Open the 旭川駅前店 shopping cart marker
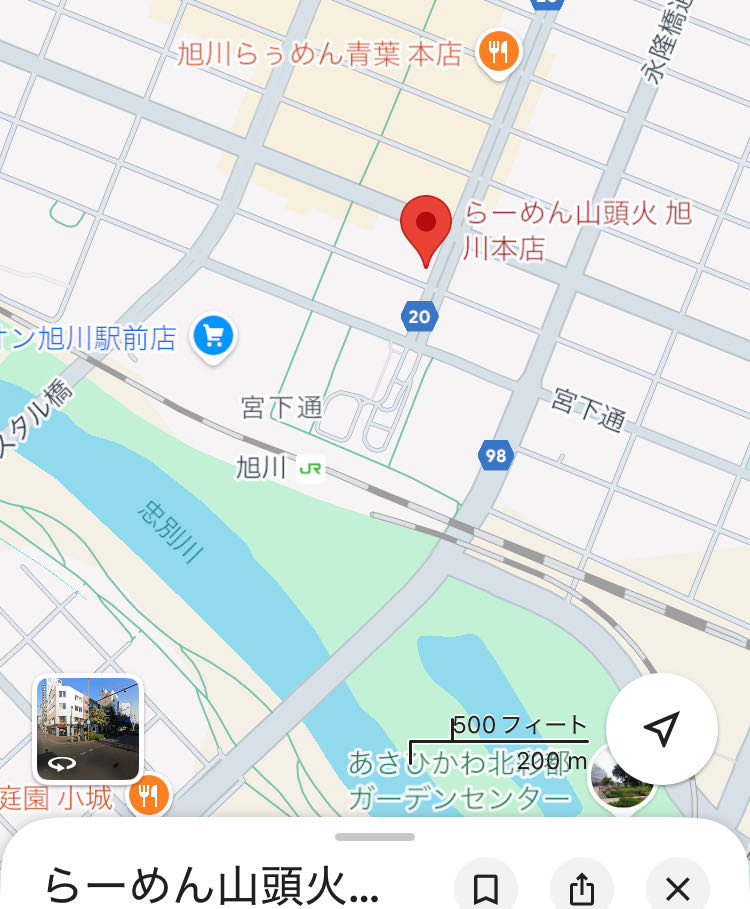 tap(213, 337)
